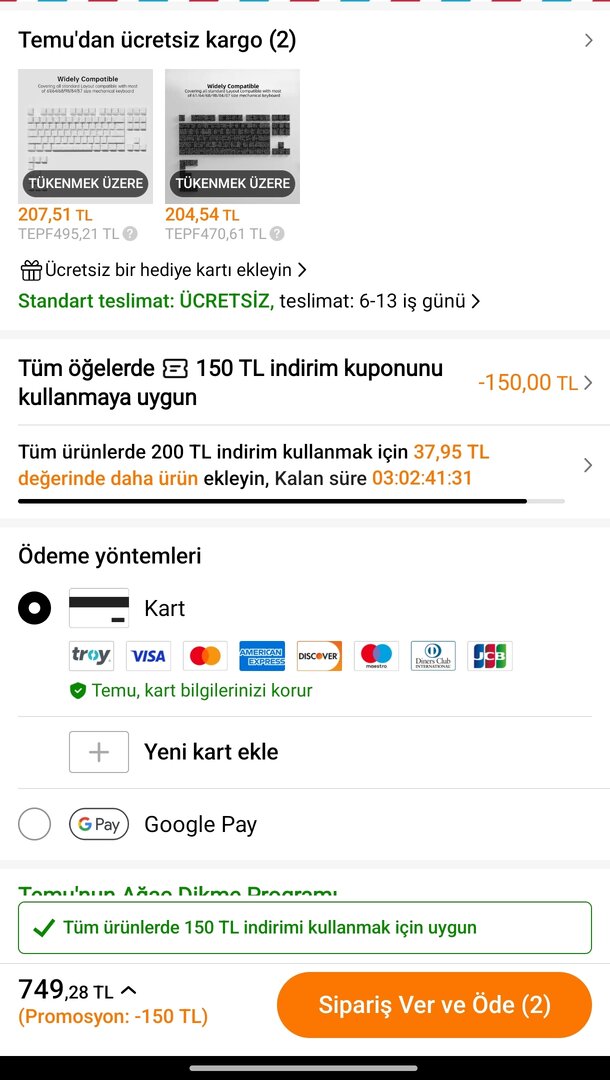The height and width of the screenshot is (1080, 610).
Task: Expand the 749,28 TL total breakdown
Action: coord(128,991)
